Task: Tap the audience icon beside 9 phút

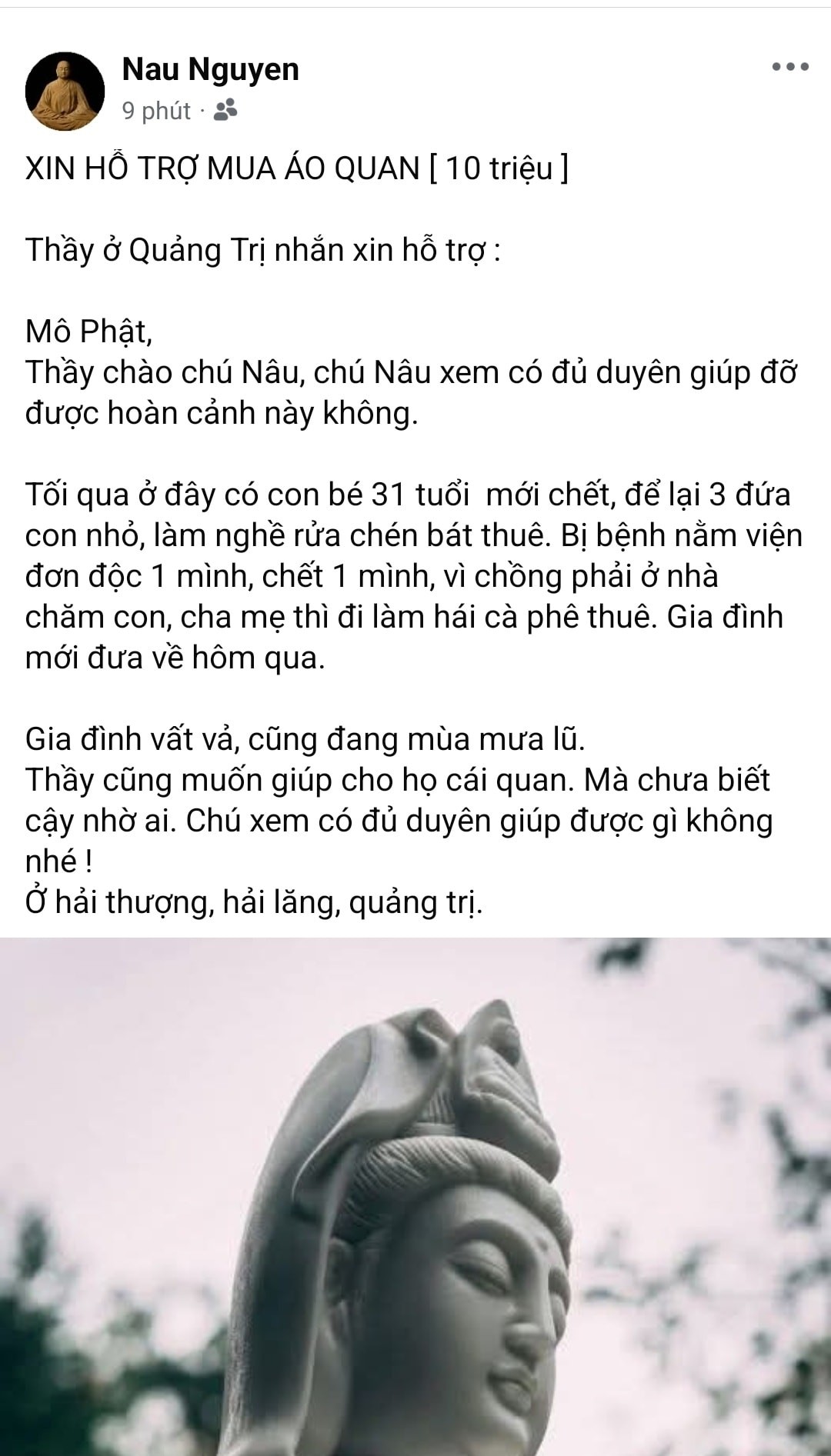Action: pyautogui.click(x=225, y=112)
